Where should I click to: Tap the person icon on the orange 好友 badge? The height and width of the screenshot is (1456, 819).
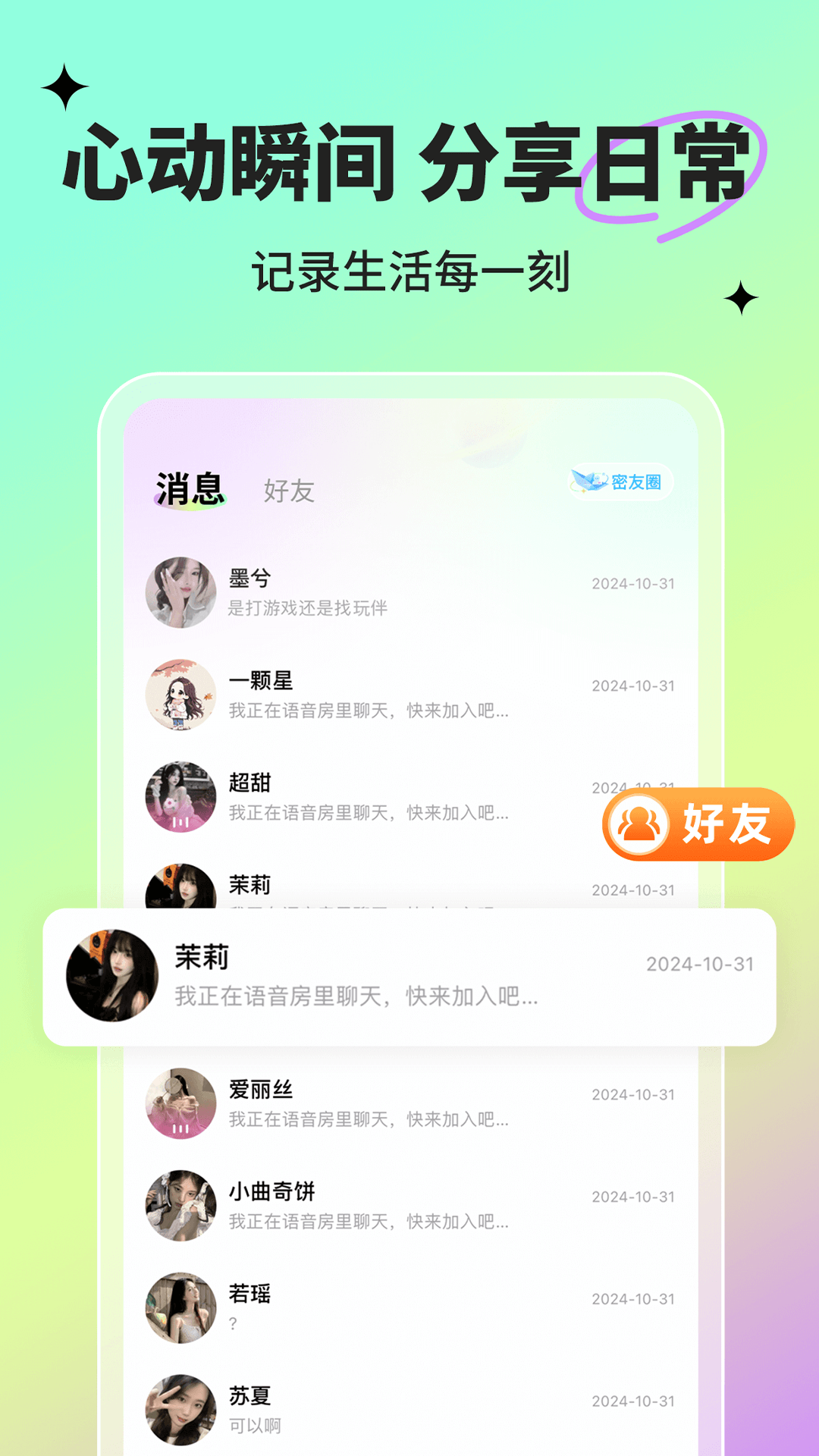coord(641,826)
